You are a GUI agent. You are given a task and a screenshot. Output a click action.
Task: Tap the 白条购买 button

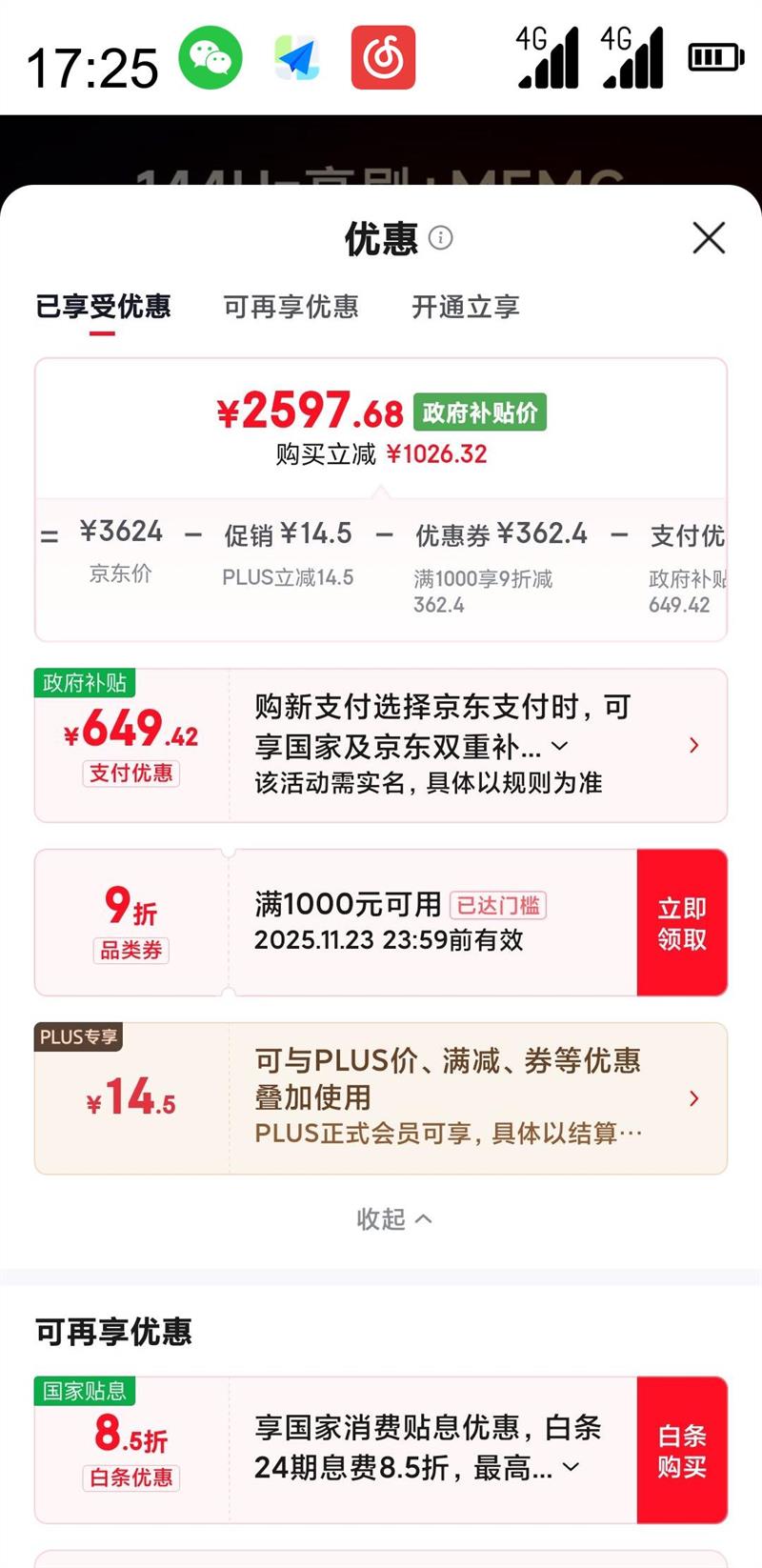tap(682, 1450)
